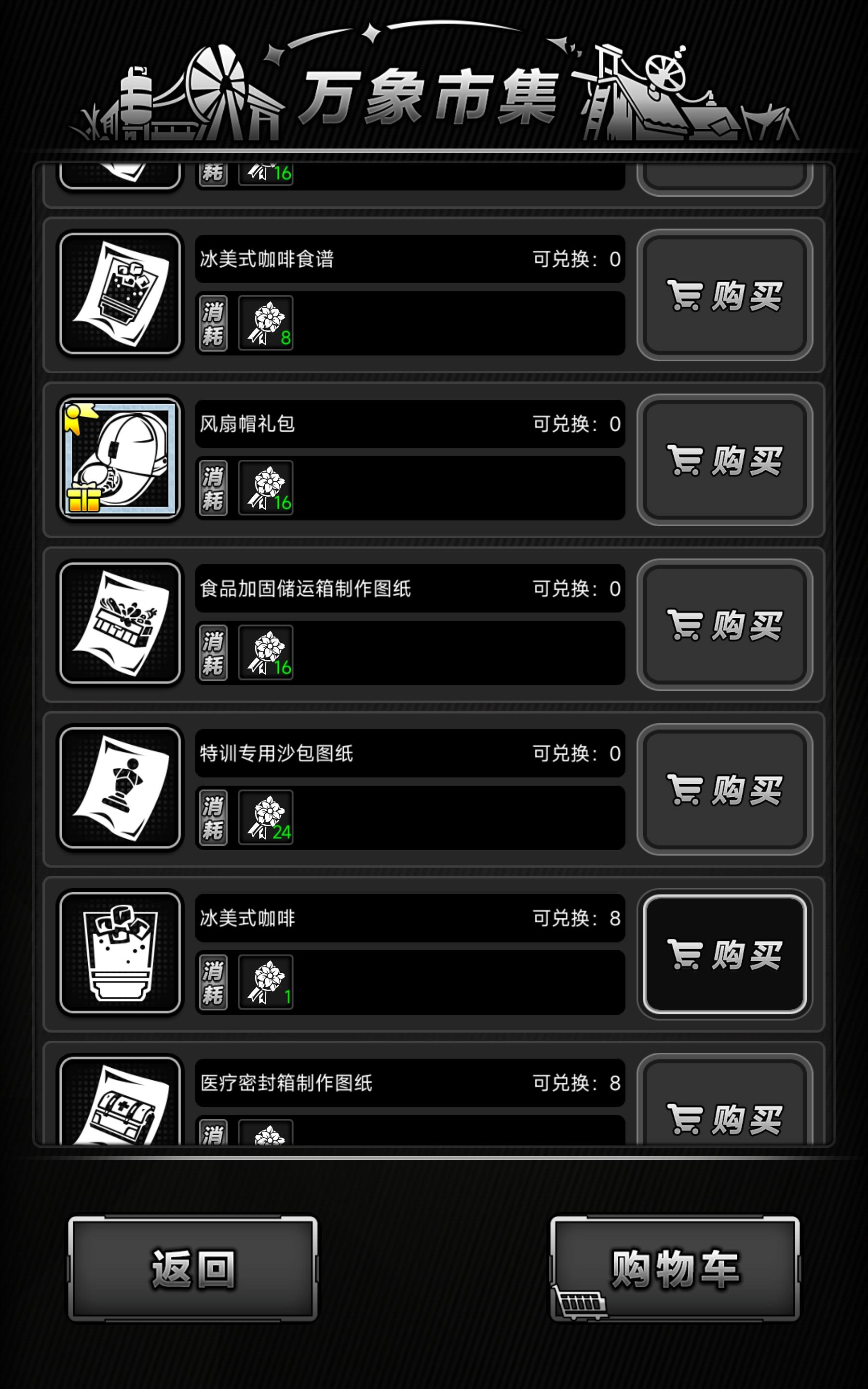868x1389 pixels.
Task: Purchase the 风扇帽礼包
Action: pyautogui.click(x=725, y=459)
